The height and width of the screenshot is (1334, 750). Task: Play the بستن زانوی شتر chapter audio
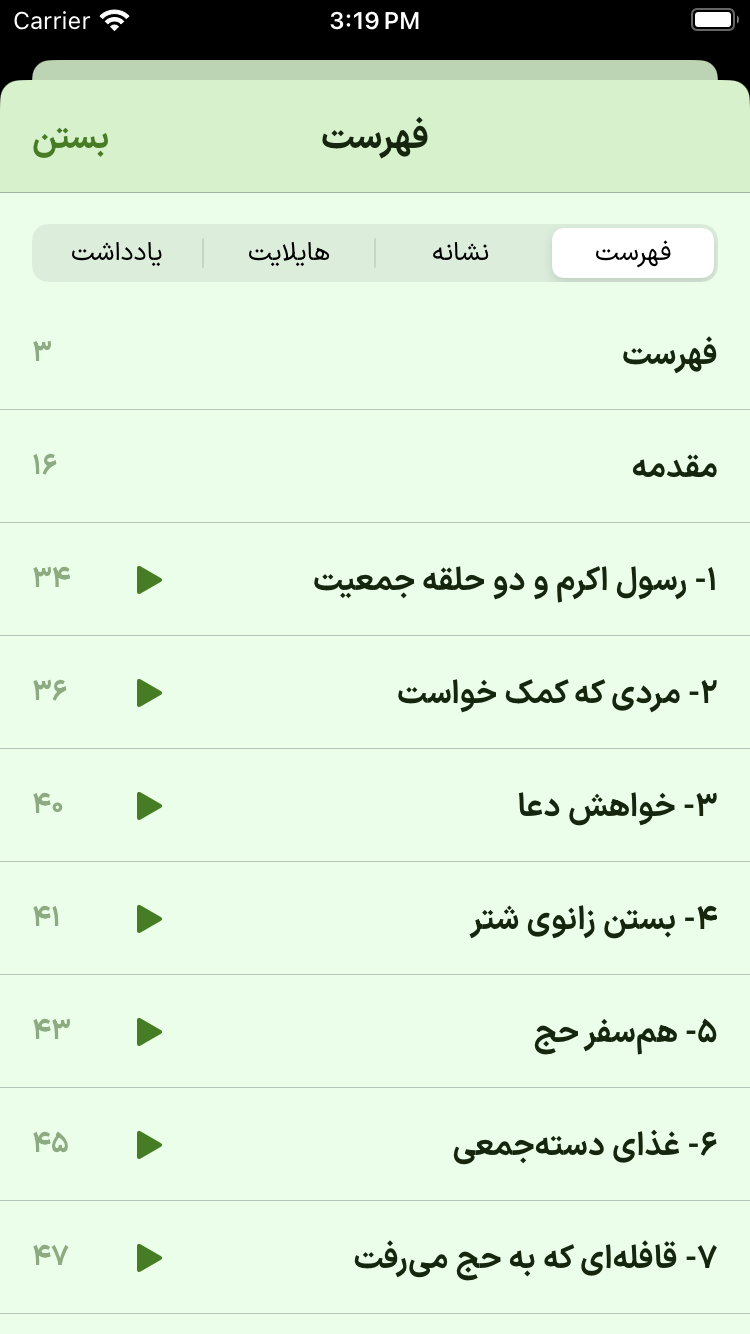tap(148, 919)
